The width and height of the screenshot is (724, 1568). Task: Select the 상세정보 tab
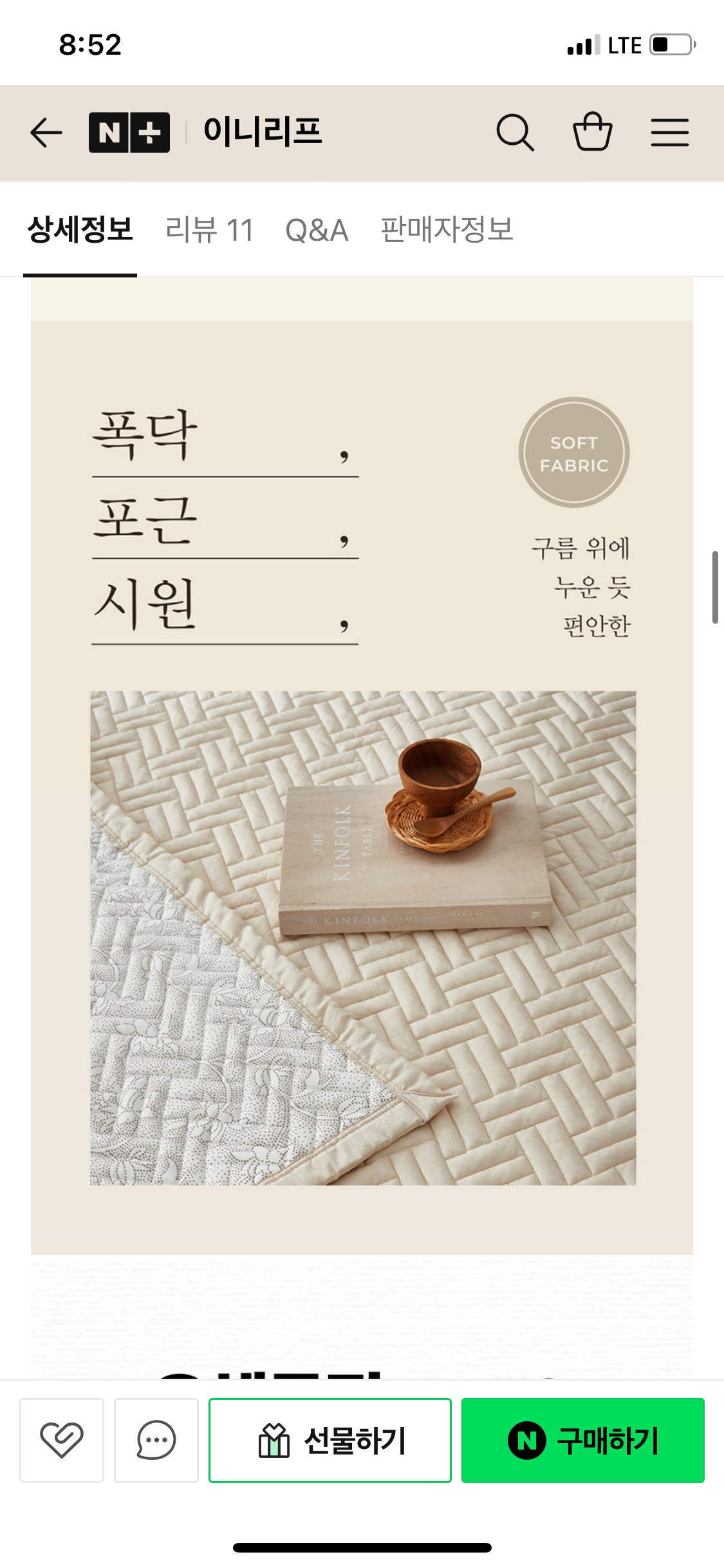click(80, 230)
